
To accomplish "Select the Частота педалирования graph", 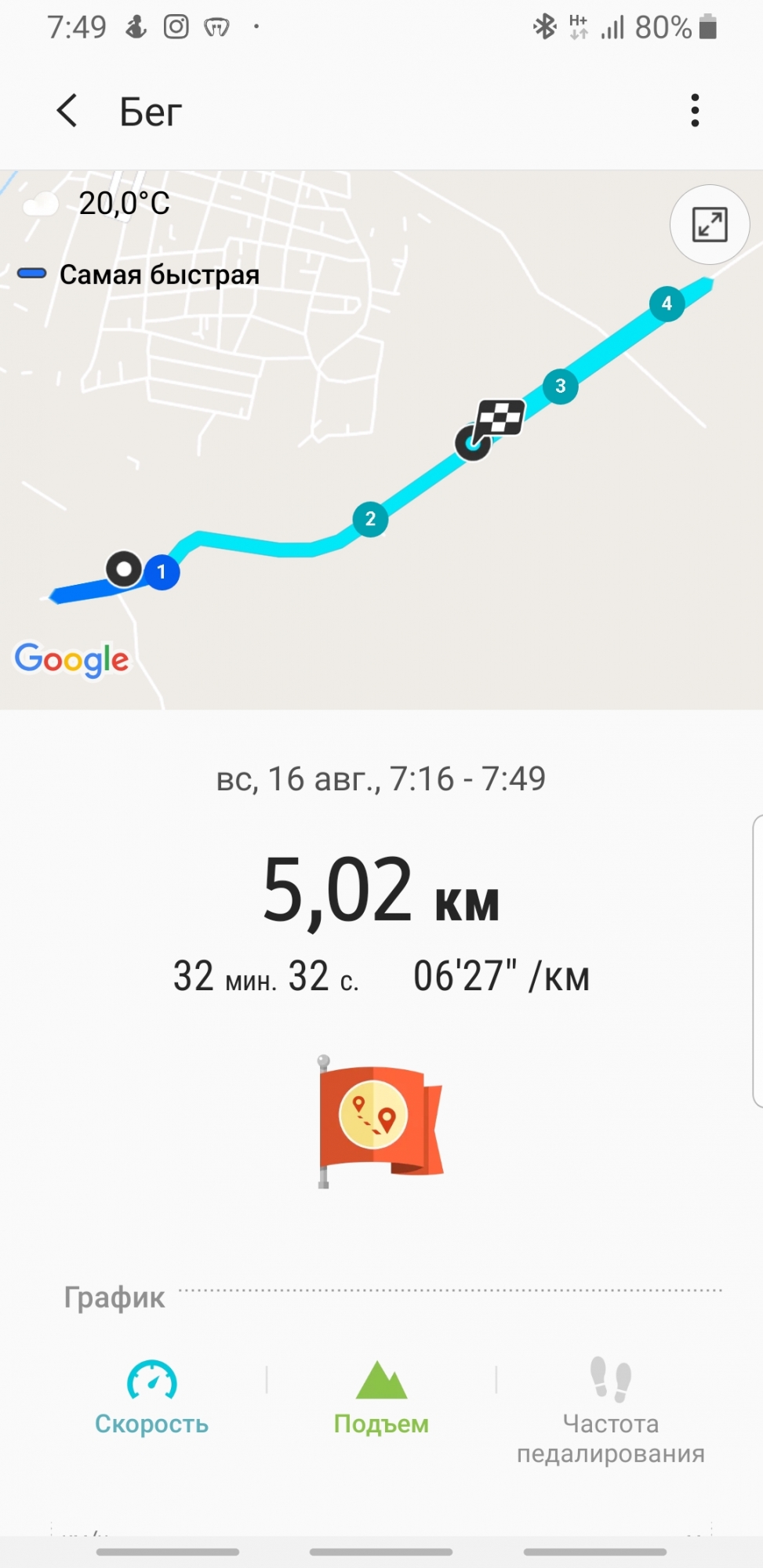I will pyautogui.click(x=610, y=1411).
